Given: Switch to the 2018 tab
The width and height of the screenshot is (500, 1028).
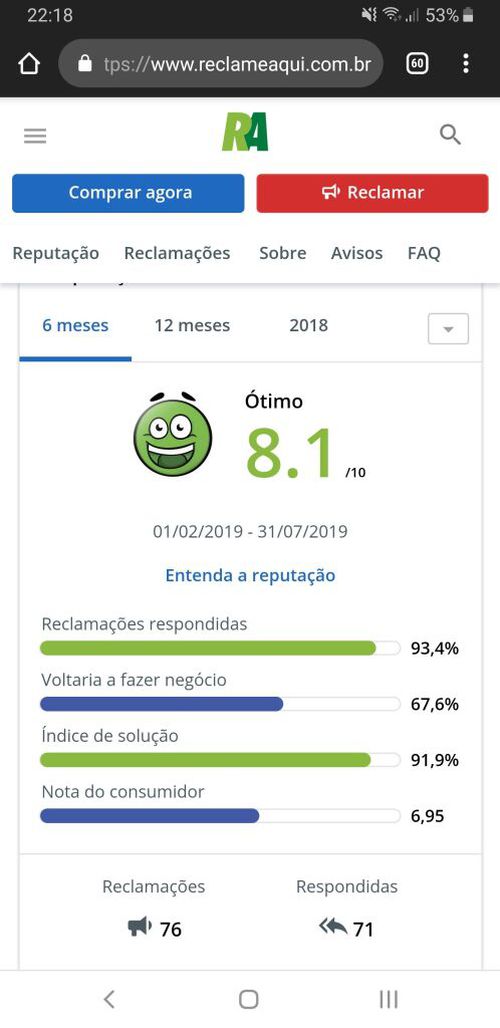Looking at the screenshot, I should pyautogui.click(x=309, y=326).
